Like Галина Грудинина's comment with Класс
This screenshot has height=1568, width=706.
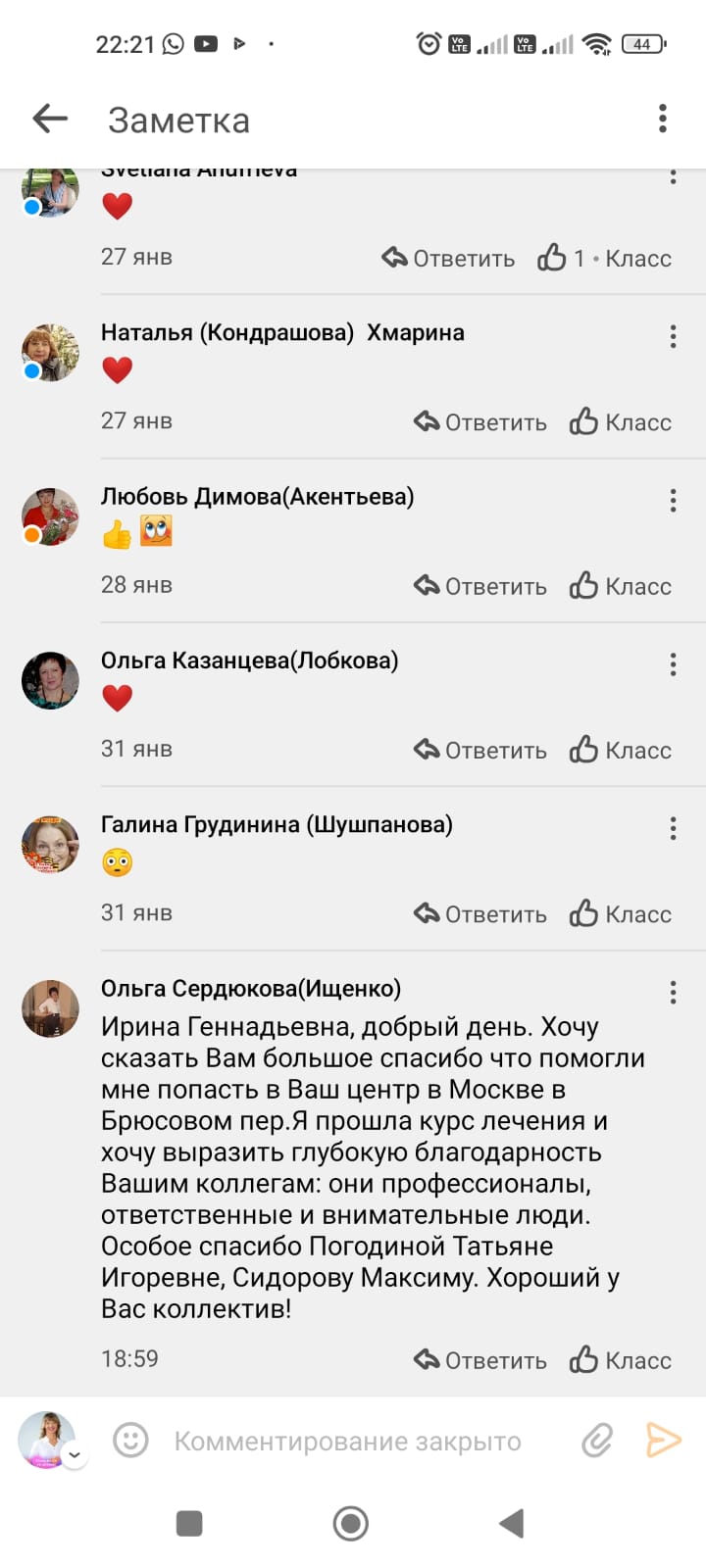pos(621,913)
